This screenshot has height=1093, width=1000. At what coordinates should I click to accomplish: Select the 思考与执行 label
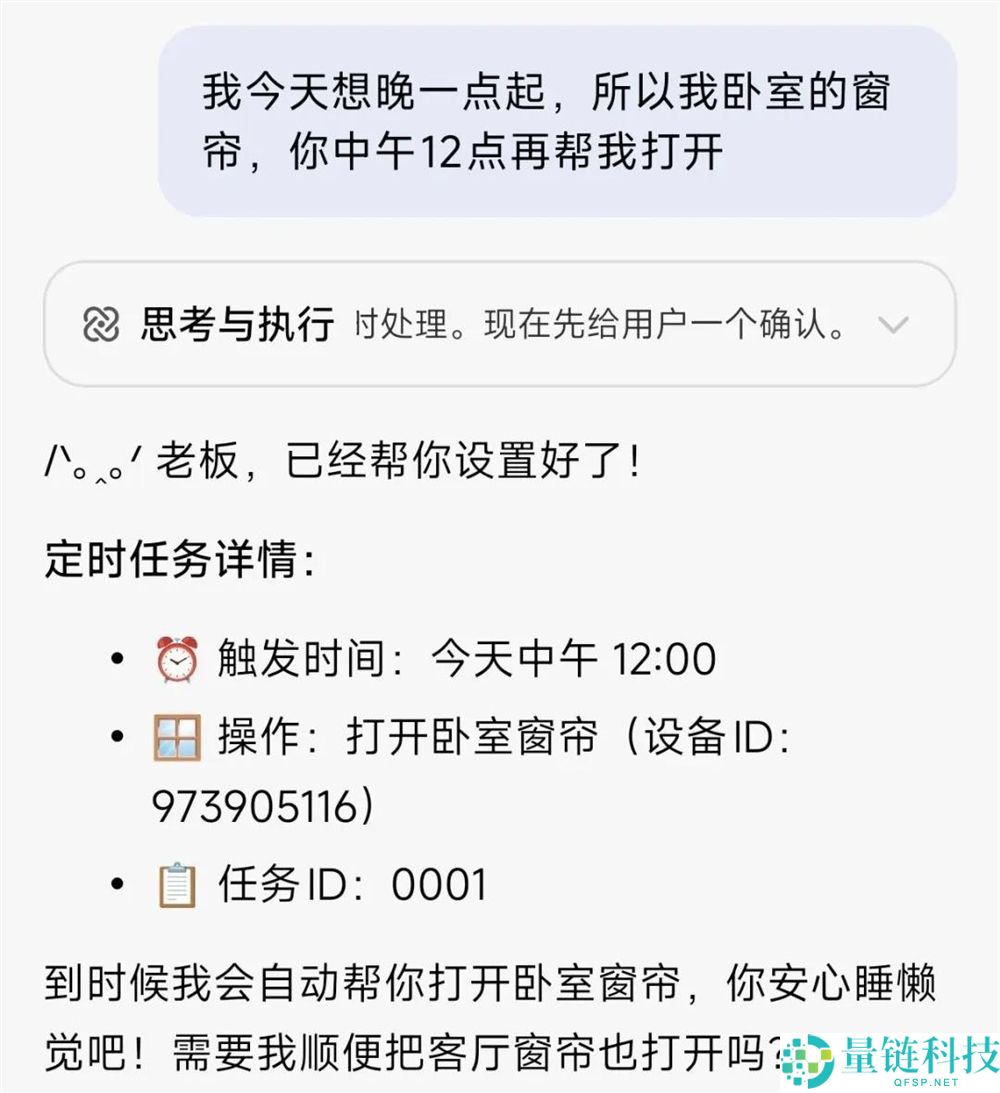click(x=238, y=323)
